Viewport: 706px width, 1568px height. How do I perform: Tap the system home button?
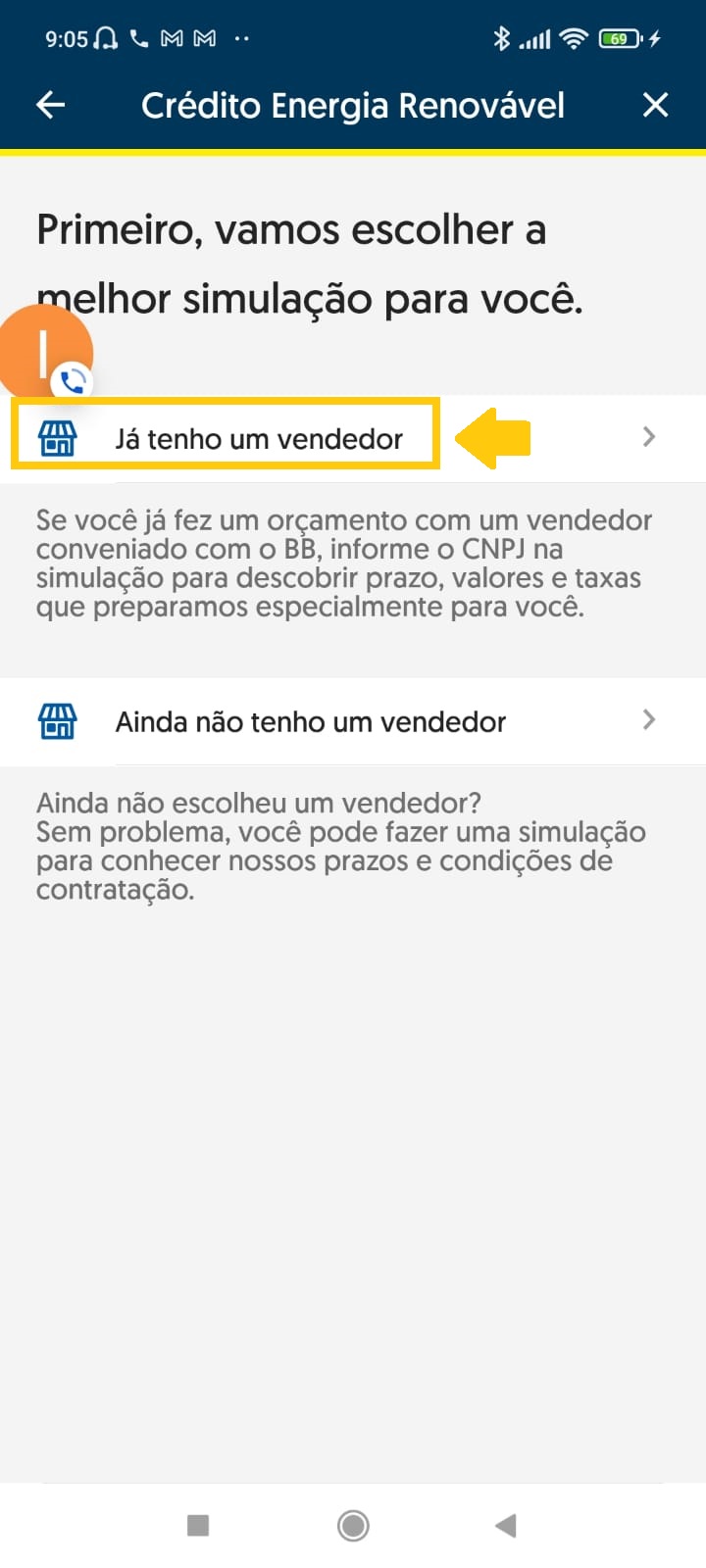click(353, 1525)
